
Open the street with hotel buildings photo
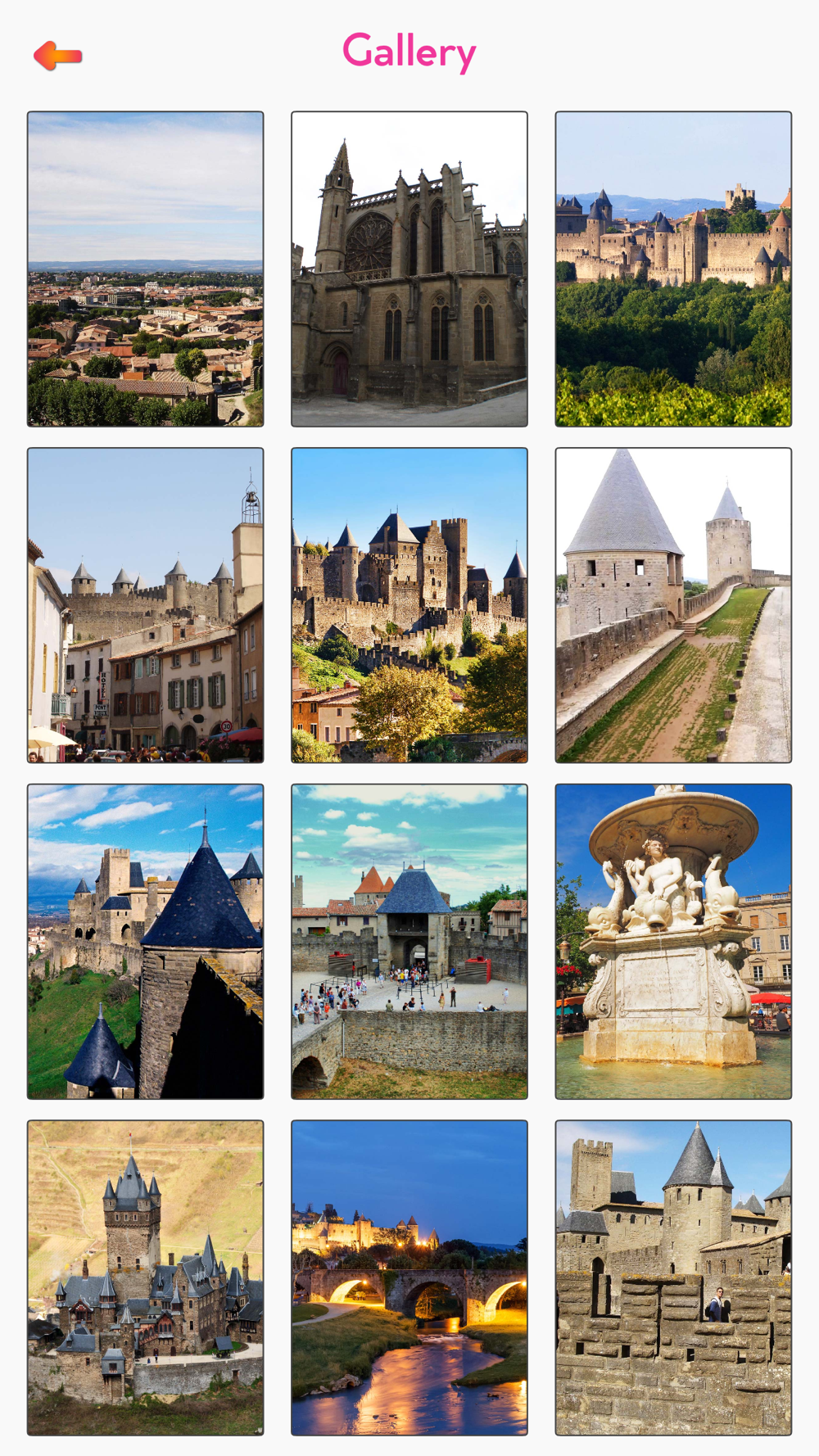[x=146, y=605]
